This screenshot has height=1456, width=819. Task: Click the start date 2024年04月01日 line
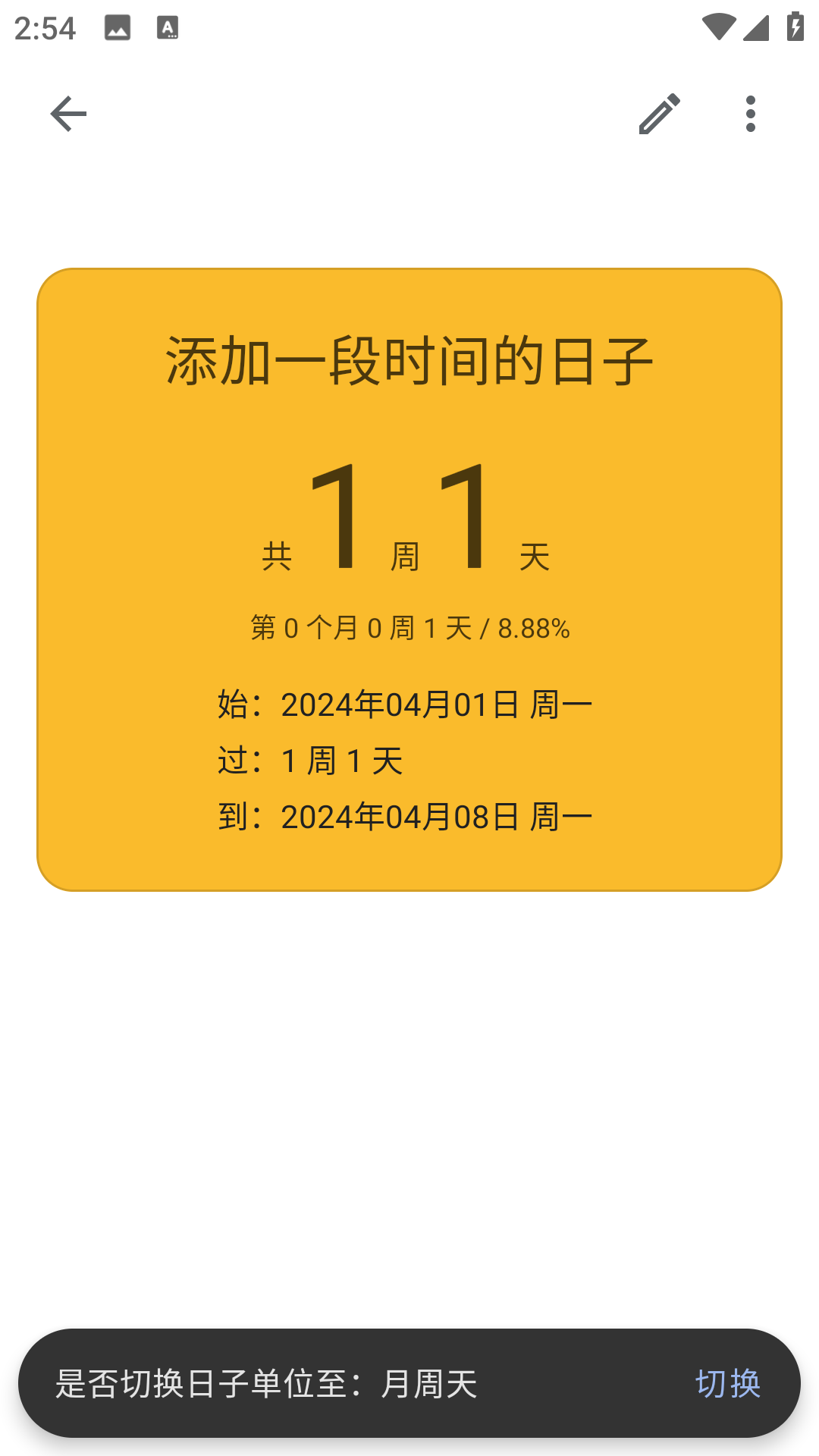(405, 704)
